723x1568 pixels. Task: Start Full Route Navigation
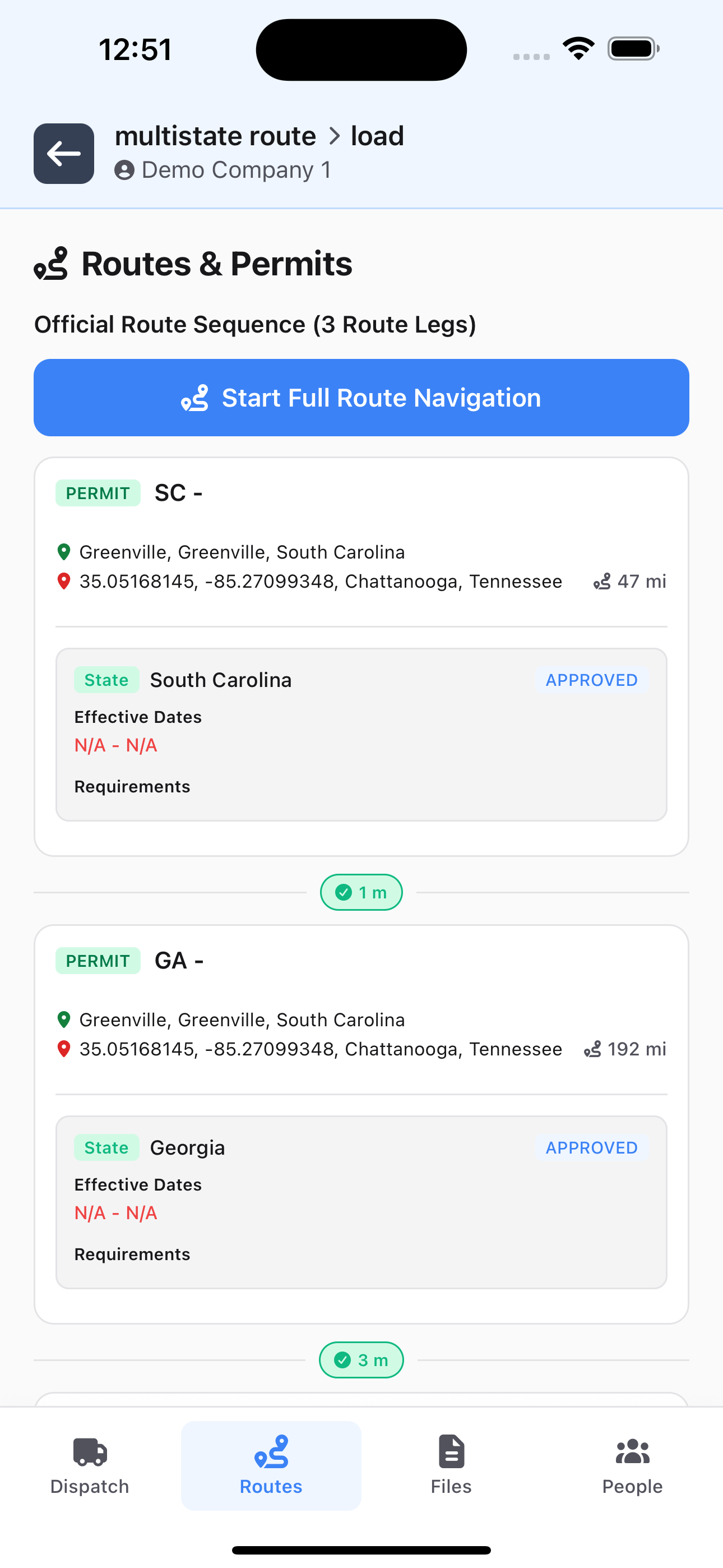[361, 398]
